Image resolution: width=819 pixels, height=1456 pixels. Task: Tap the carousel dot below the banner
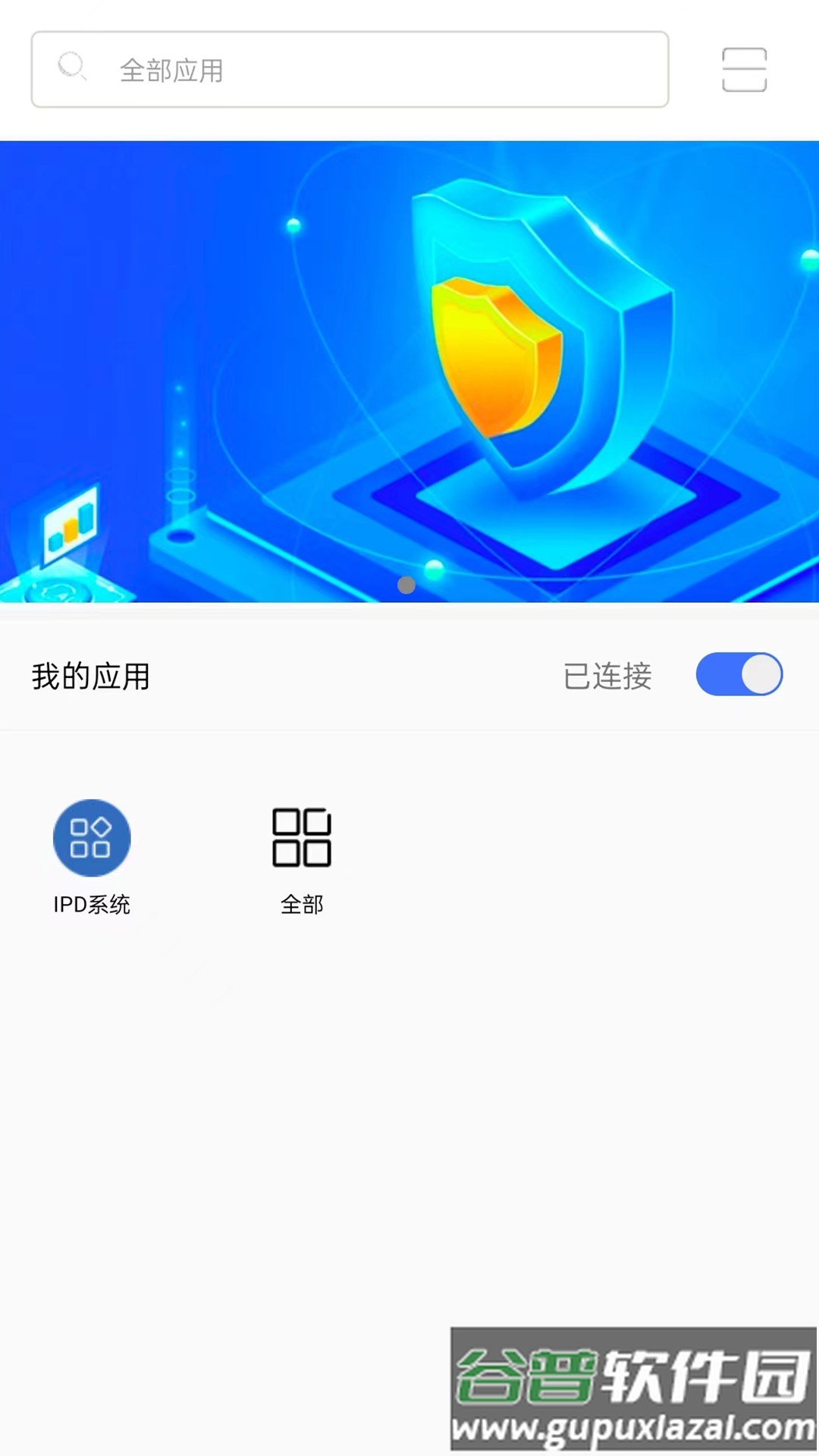coord(407,584)
